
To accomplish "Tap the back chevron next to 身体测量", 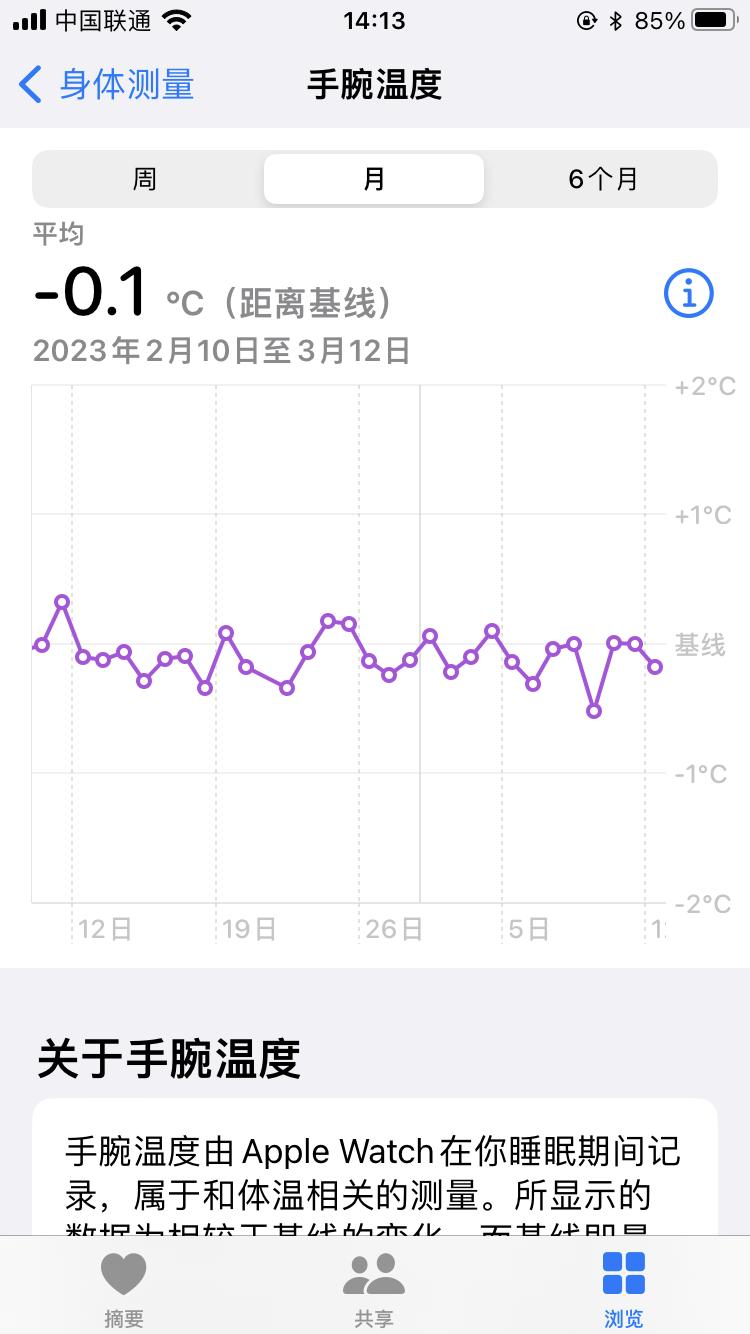I will tap(30, 86).
